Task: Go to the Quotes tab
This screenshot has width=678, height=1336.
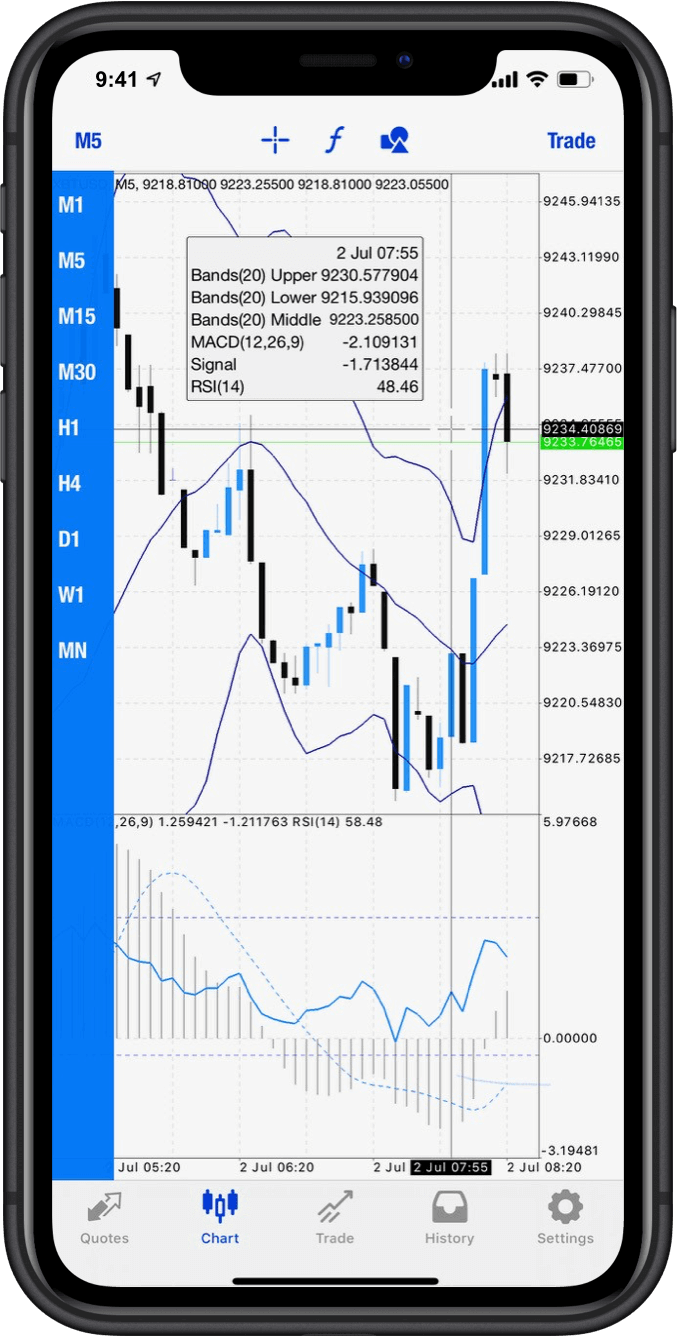Action: point(105,1218)
